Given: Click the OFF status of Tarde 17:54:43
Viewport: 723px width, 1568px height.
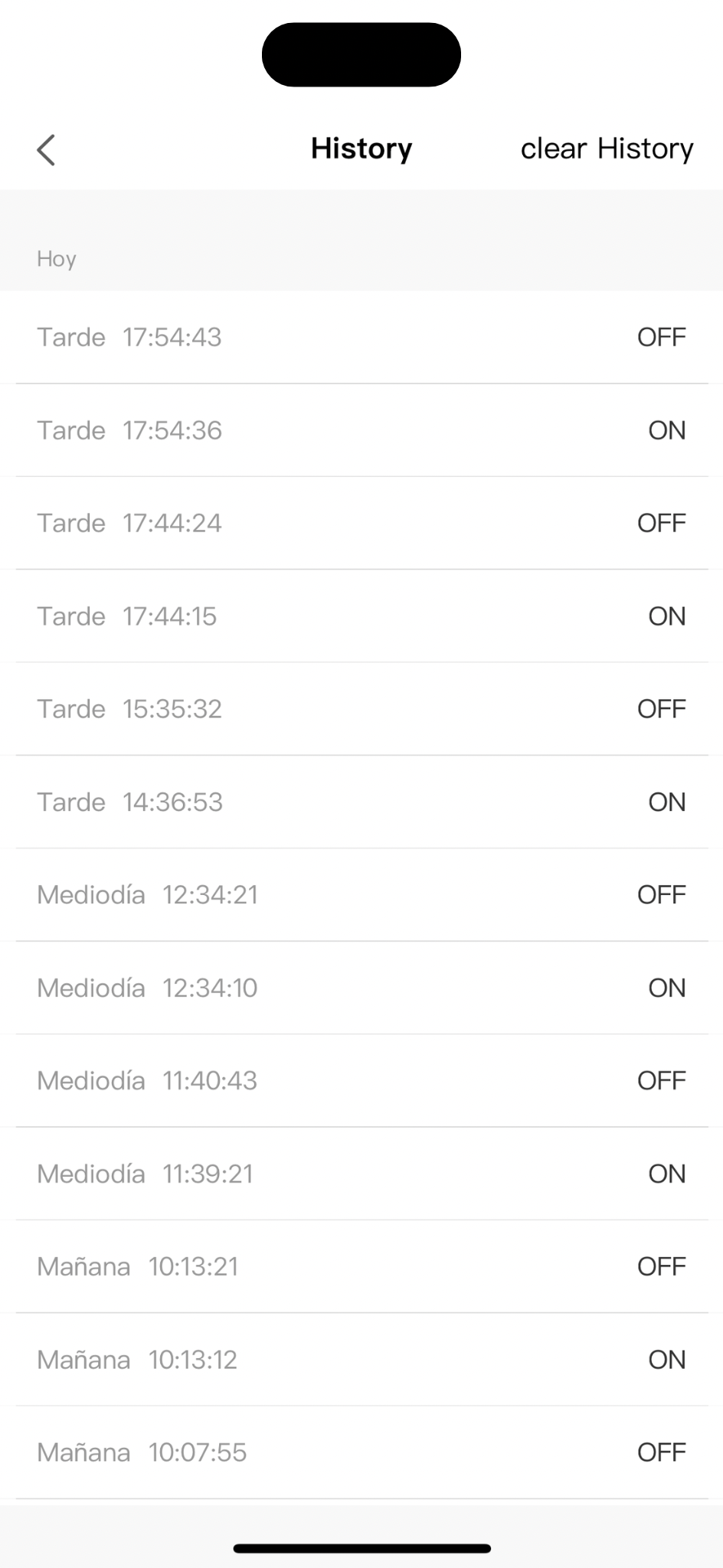Looking at the screenshot, I should 661,337.
